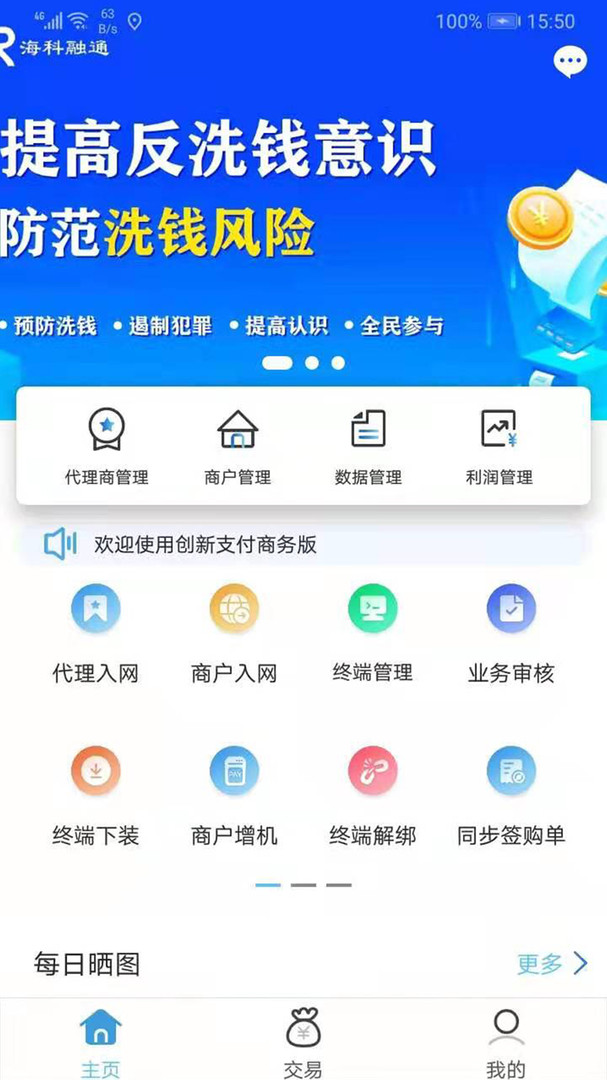Switch to the 交易 tab
This screenshot has width=607, height=1080.
pyautogui.click(x=303, y=1042)
